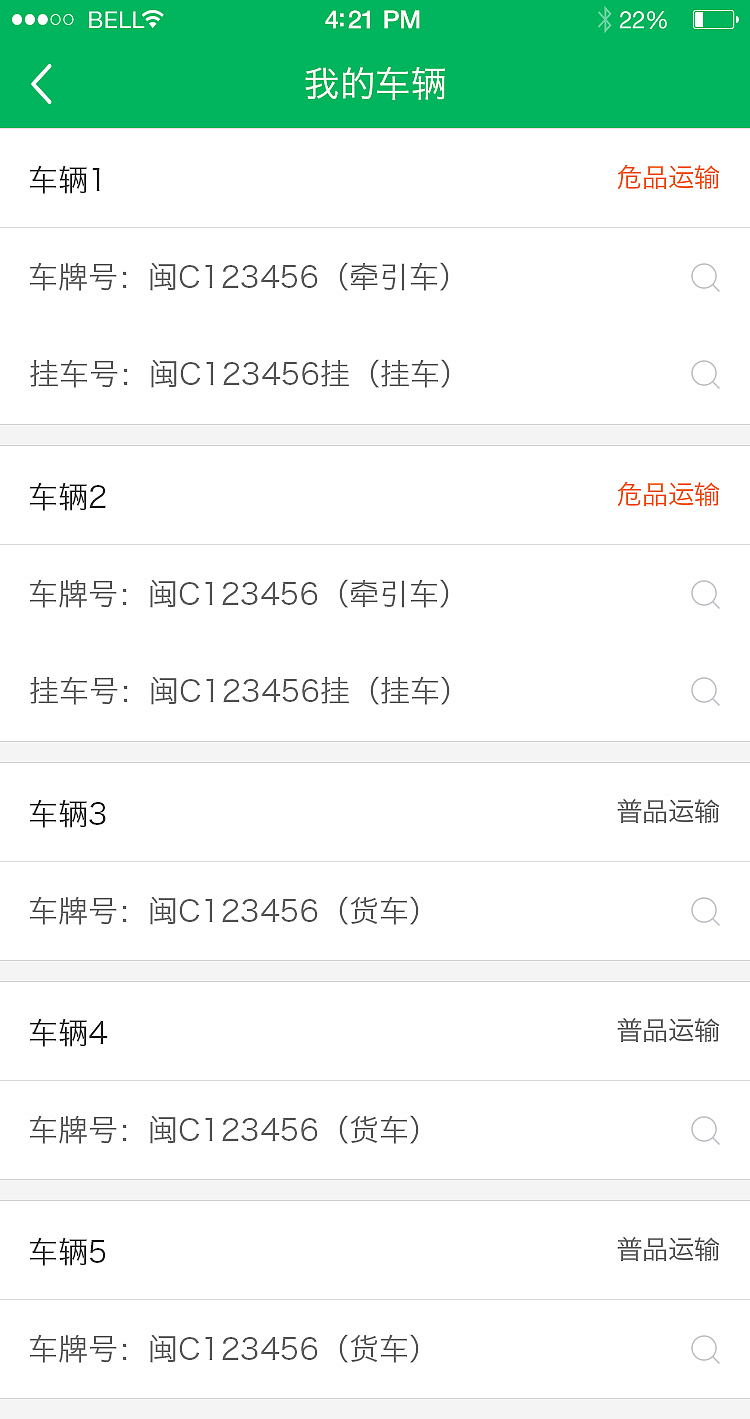The height and width of the screenshot is (1419, 750).
Task: Tap 普品运输 next to 车辆4
Action: click(x=667, y=1031)
